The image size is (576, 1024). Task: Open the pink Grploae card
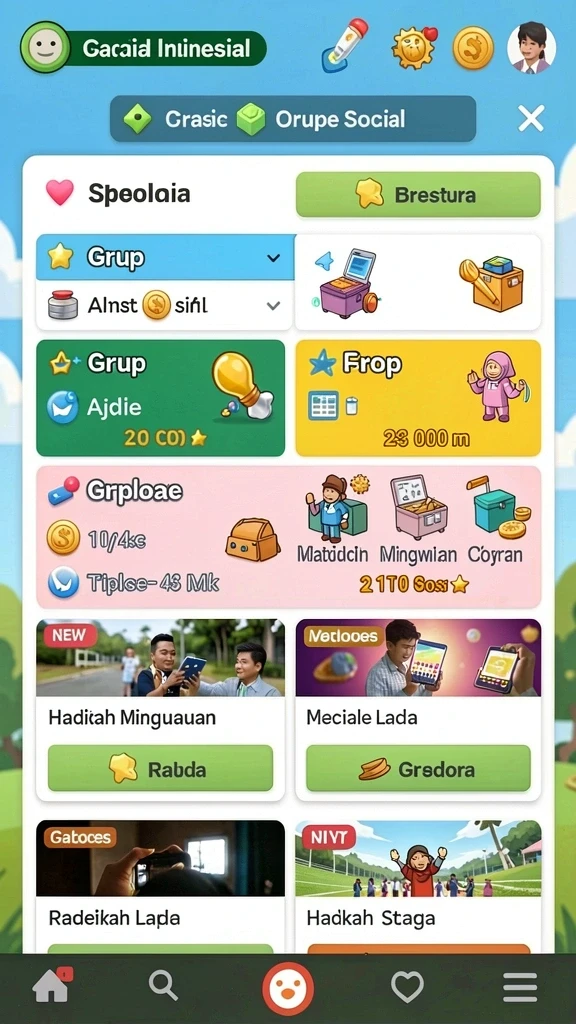pos(289,537)
